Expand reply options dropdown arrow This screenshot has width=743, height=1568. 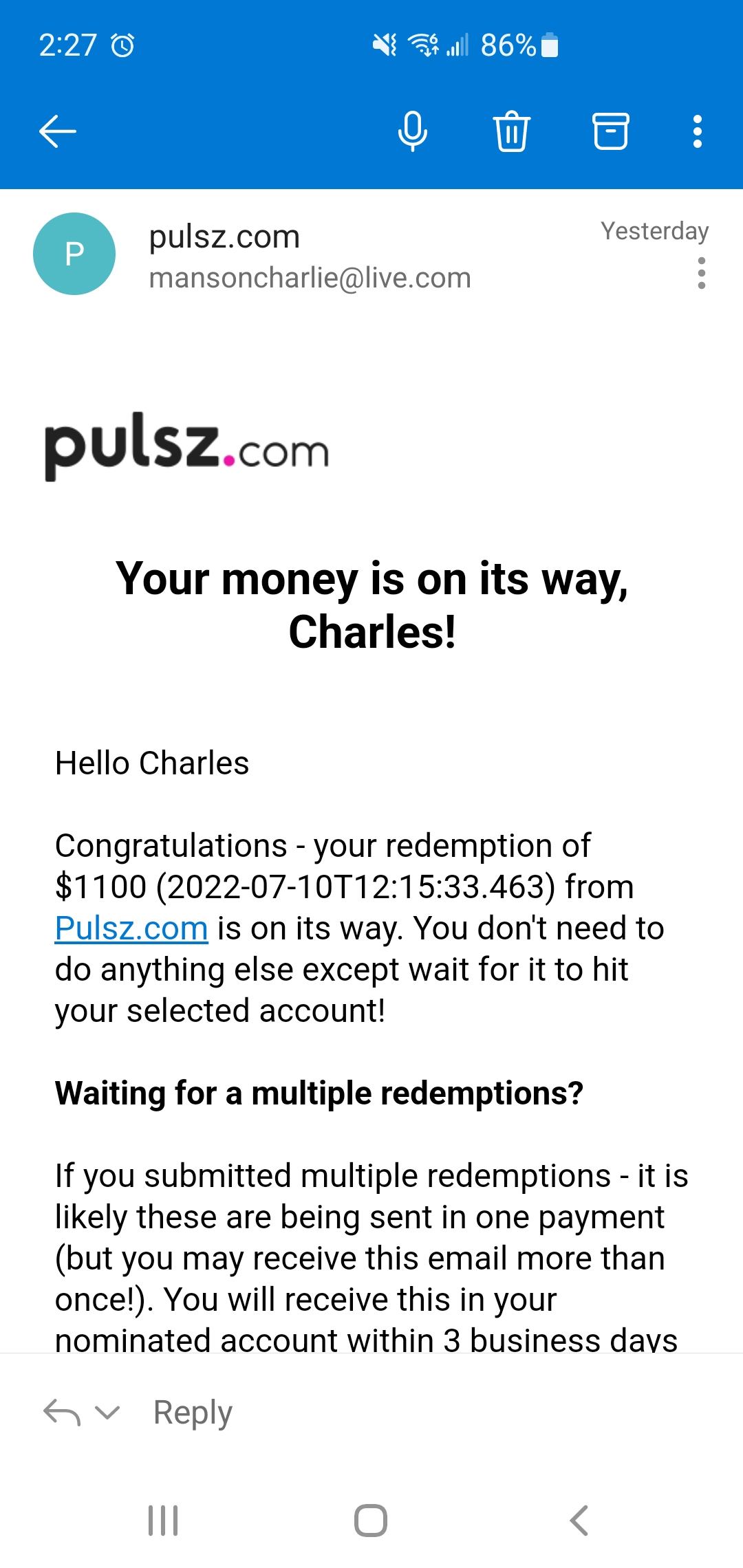[x=107, y=1413]
